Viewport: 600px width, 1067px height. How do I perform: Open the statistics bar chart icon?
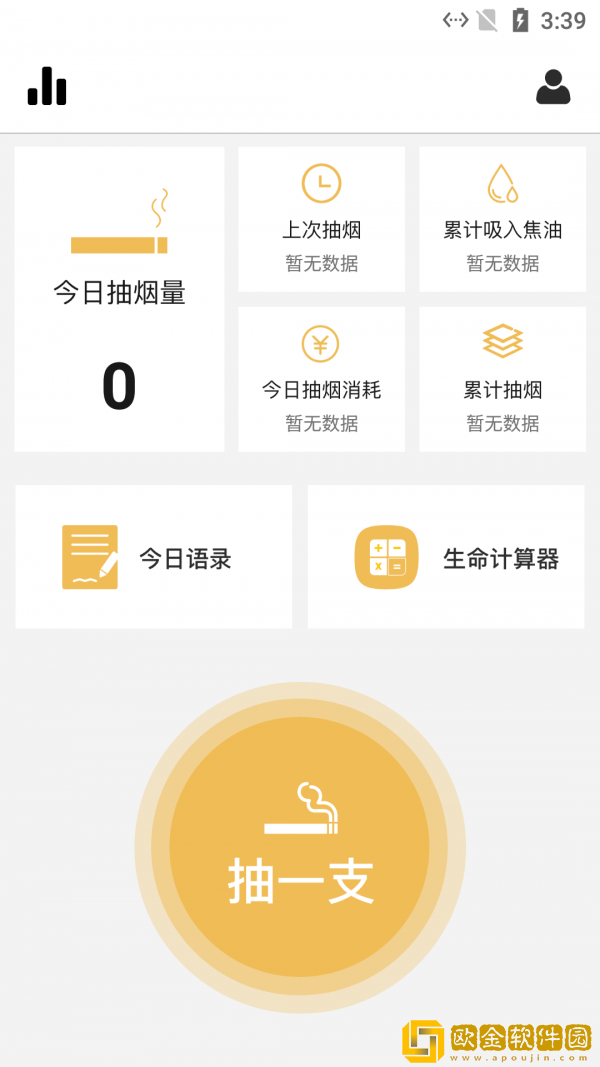[x=47, y=87]
